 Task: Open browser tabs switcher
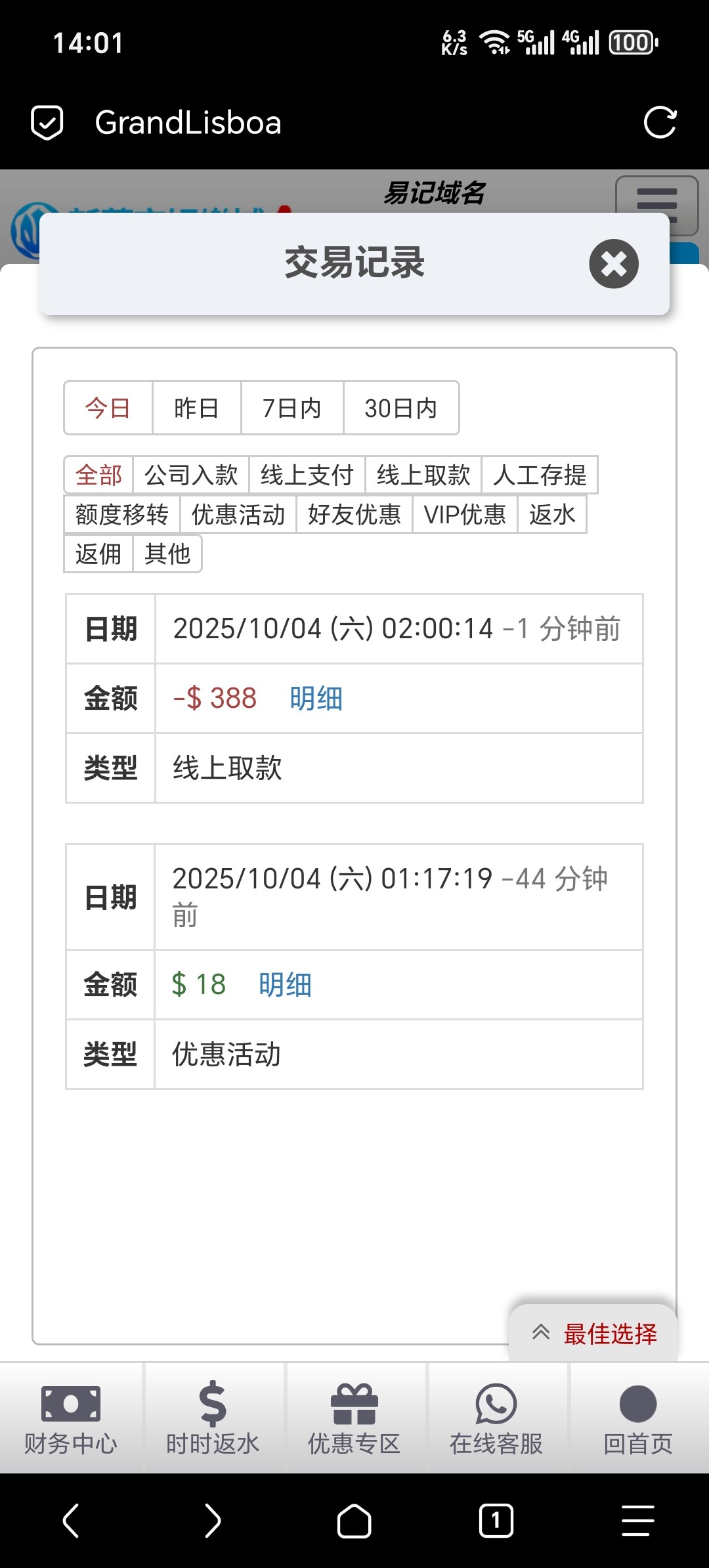[x=496, y=1521]
